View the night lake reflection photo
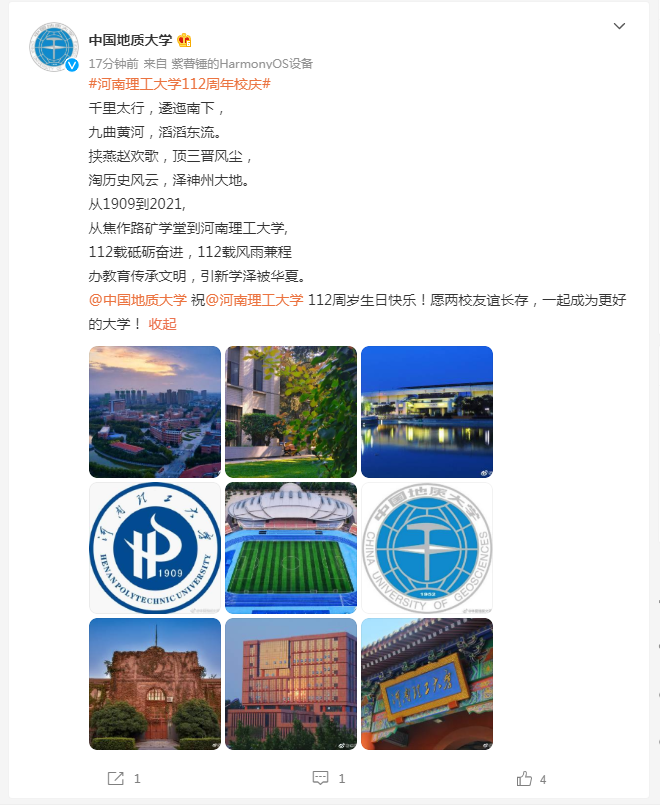660x805 pixels. click(427, 412)
